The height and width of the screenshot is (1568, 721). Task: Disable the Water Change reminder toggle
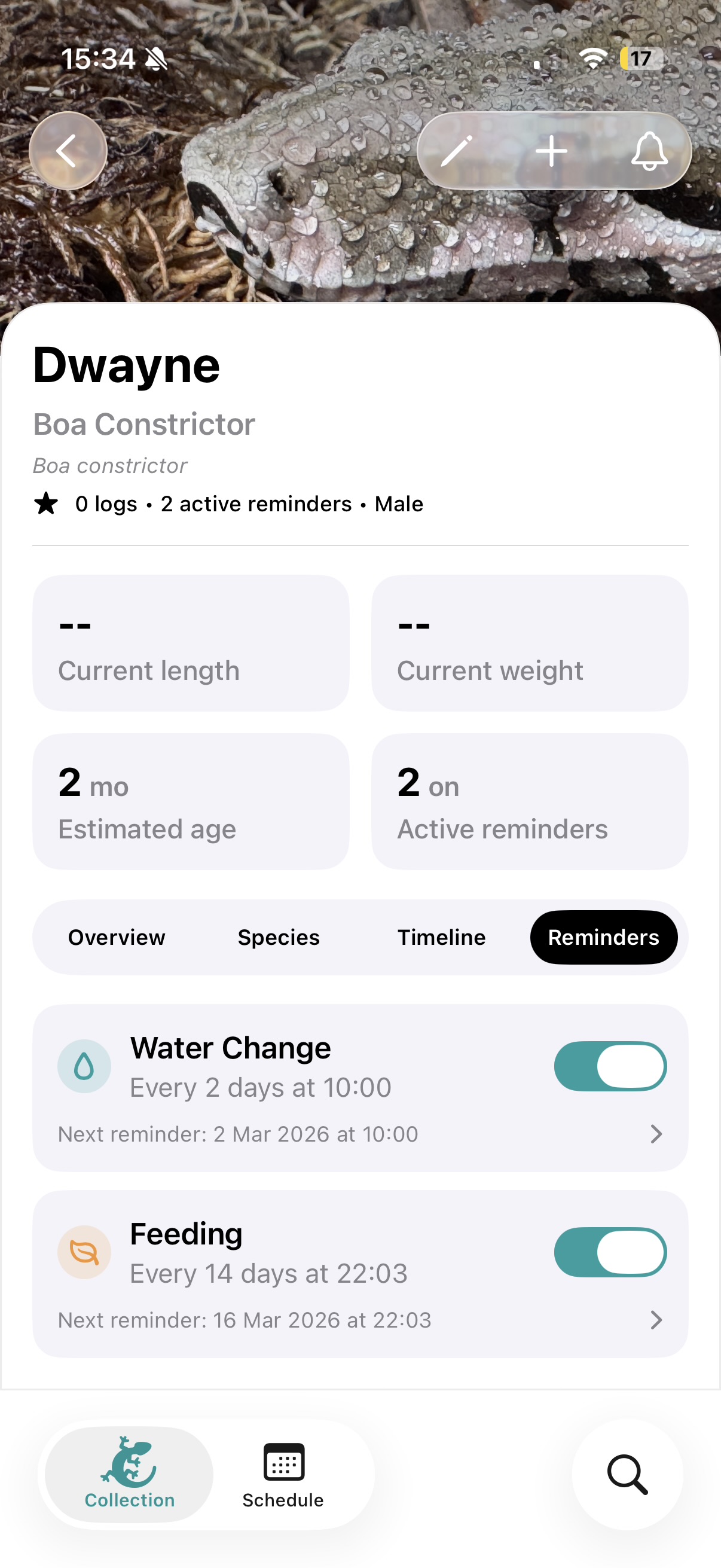click(610, 1066)
